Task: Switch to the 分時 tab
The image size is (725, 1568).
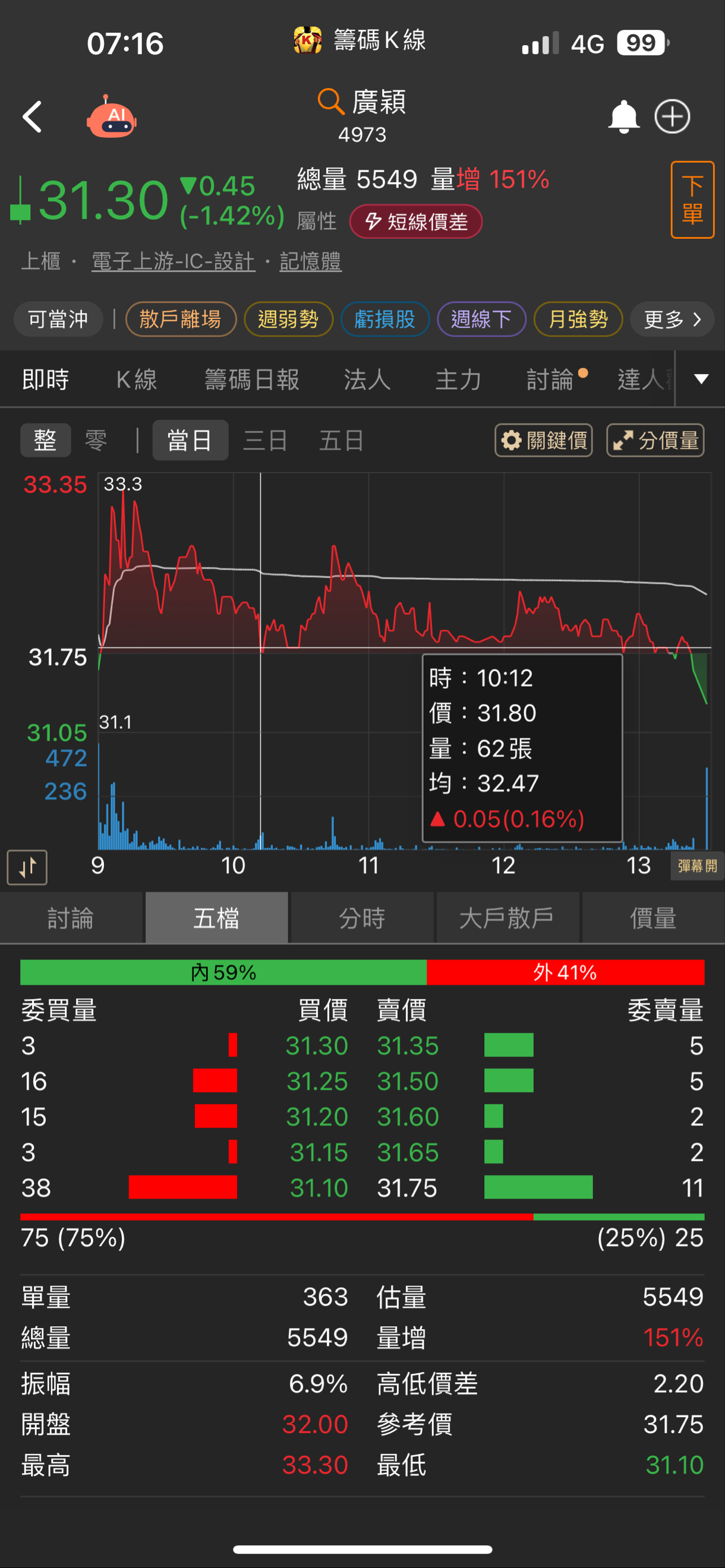Action: click(x=362, y=918)
